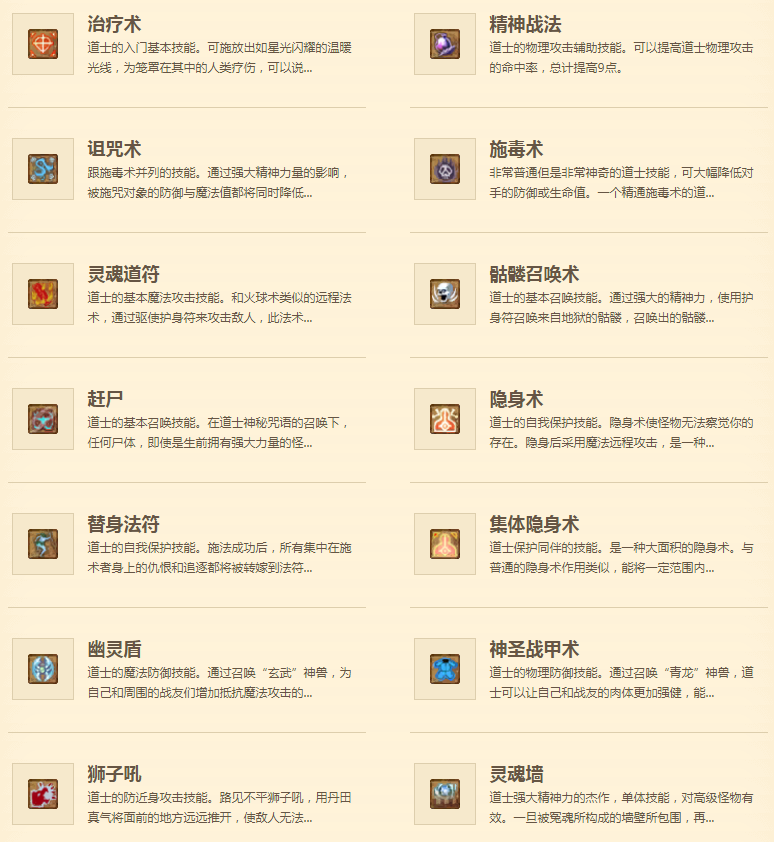Open the 精神战法 skill entry
774x842 pixels.
click(x=525, y=25)
